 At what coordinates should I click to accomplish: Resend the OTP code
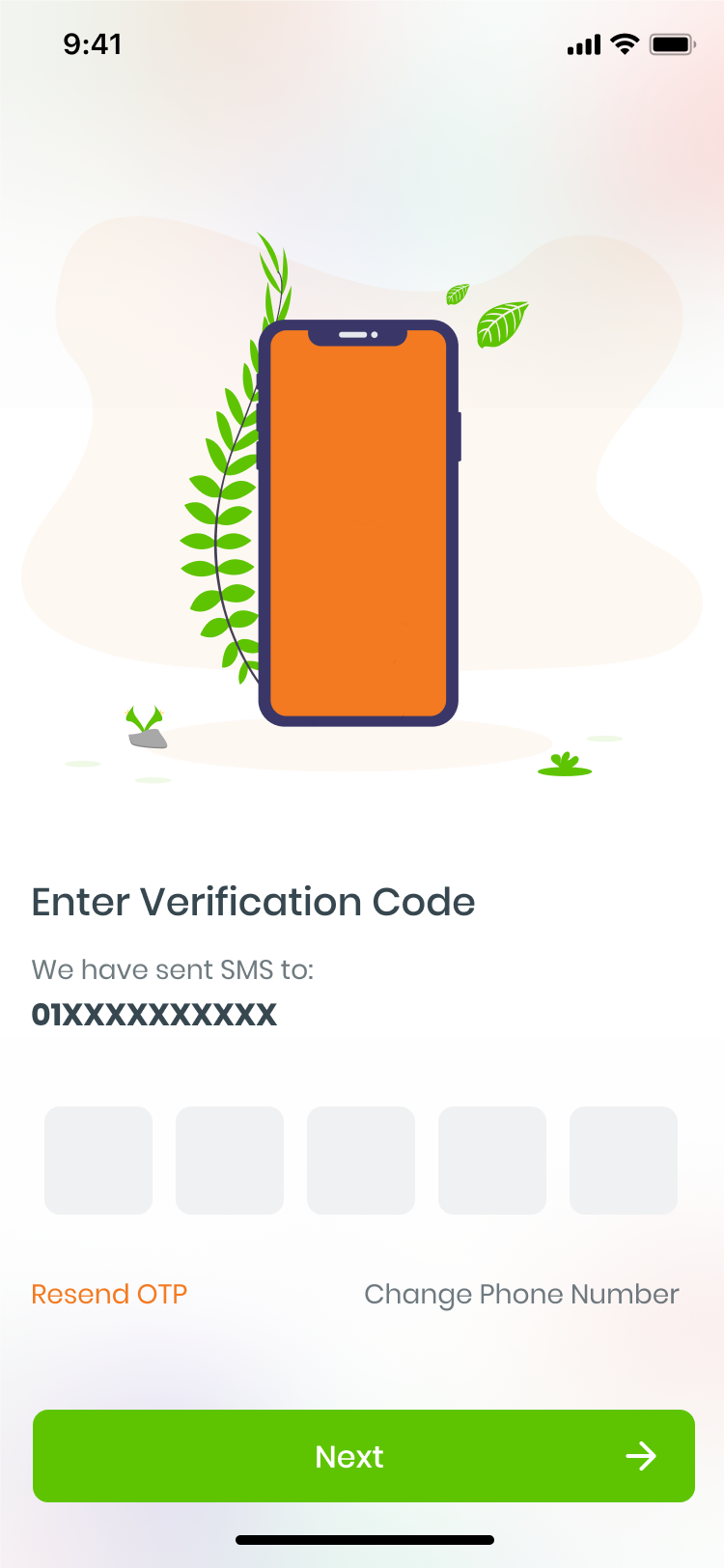tap(109, 1294)
